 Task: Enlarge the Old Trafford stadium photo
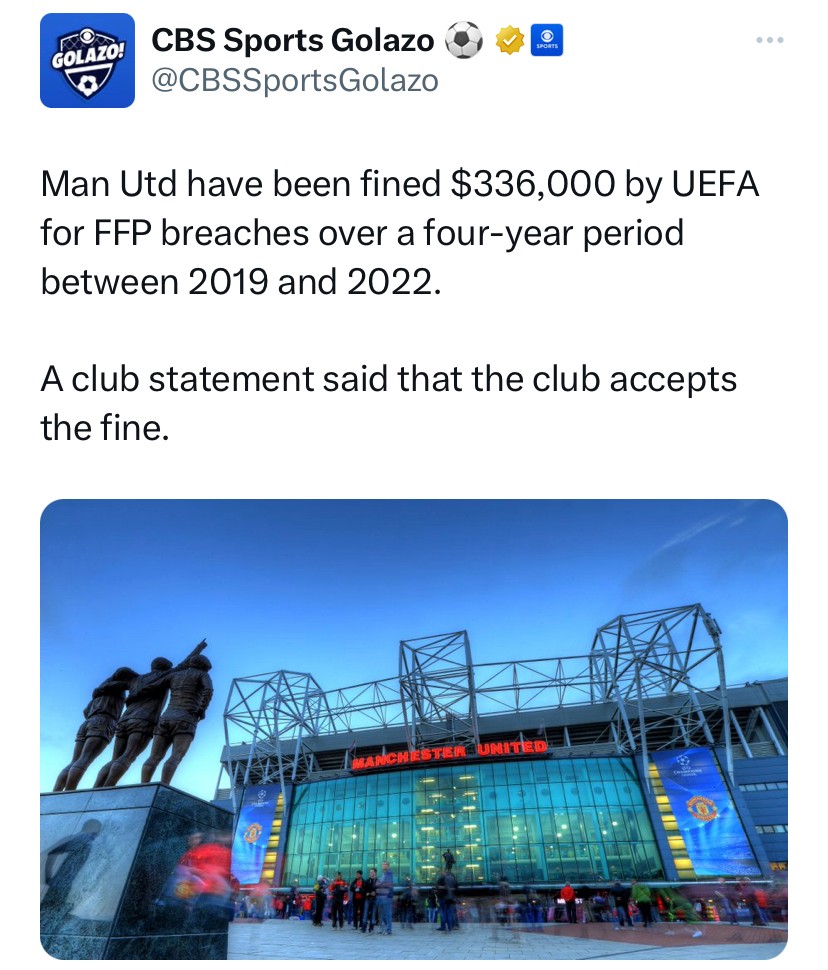pos(414,729)
